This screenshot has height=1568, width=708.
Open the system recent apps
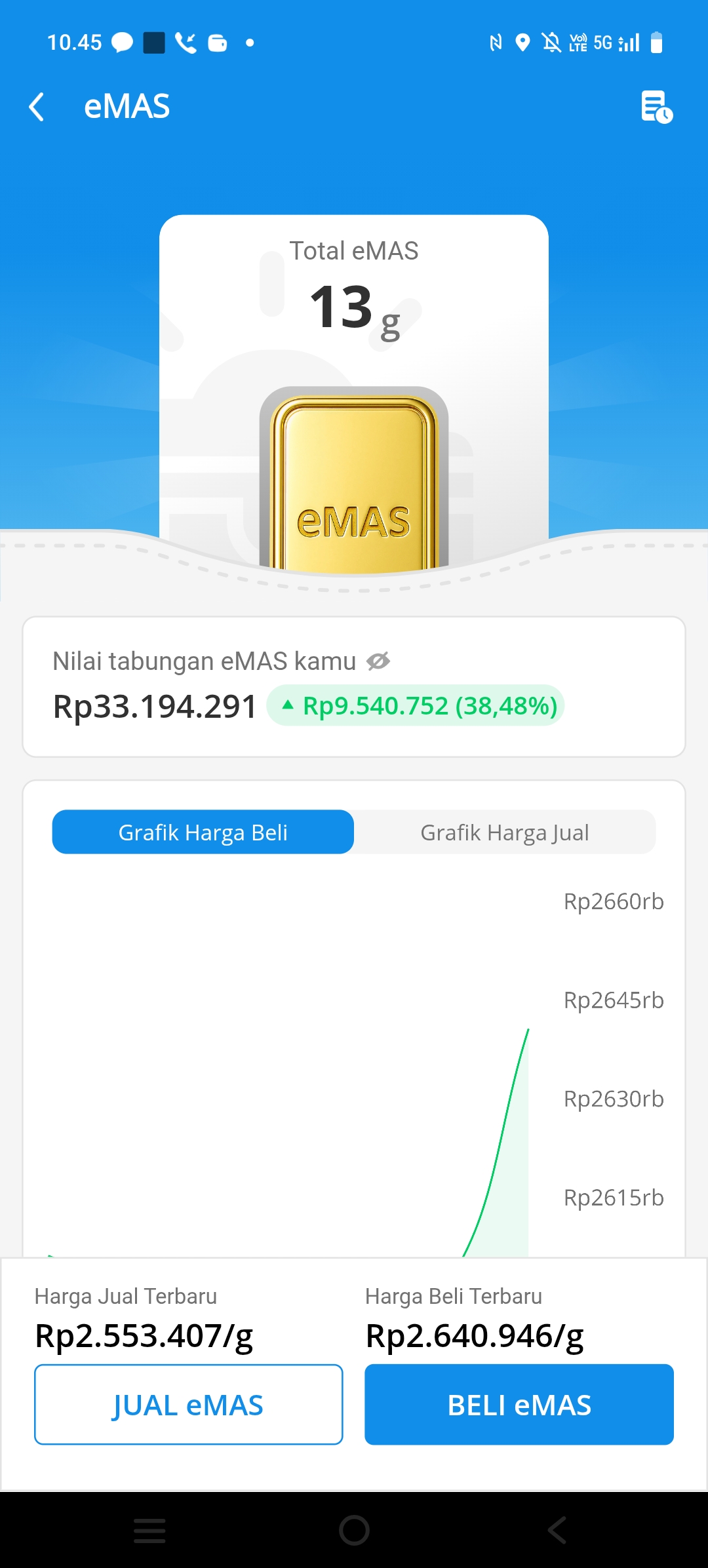click(x=149, y=1531)
